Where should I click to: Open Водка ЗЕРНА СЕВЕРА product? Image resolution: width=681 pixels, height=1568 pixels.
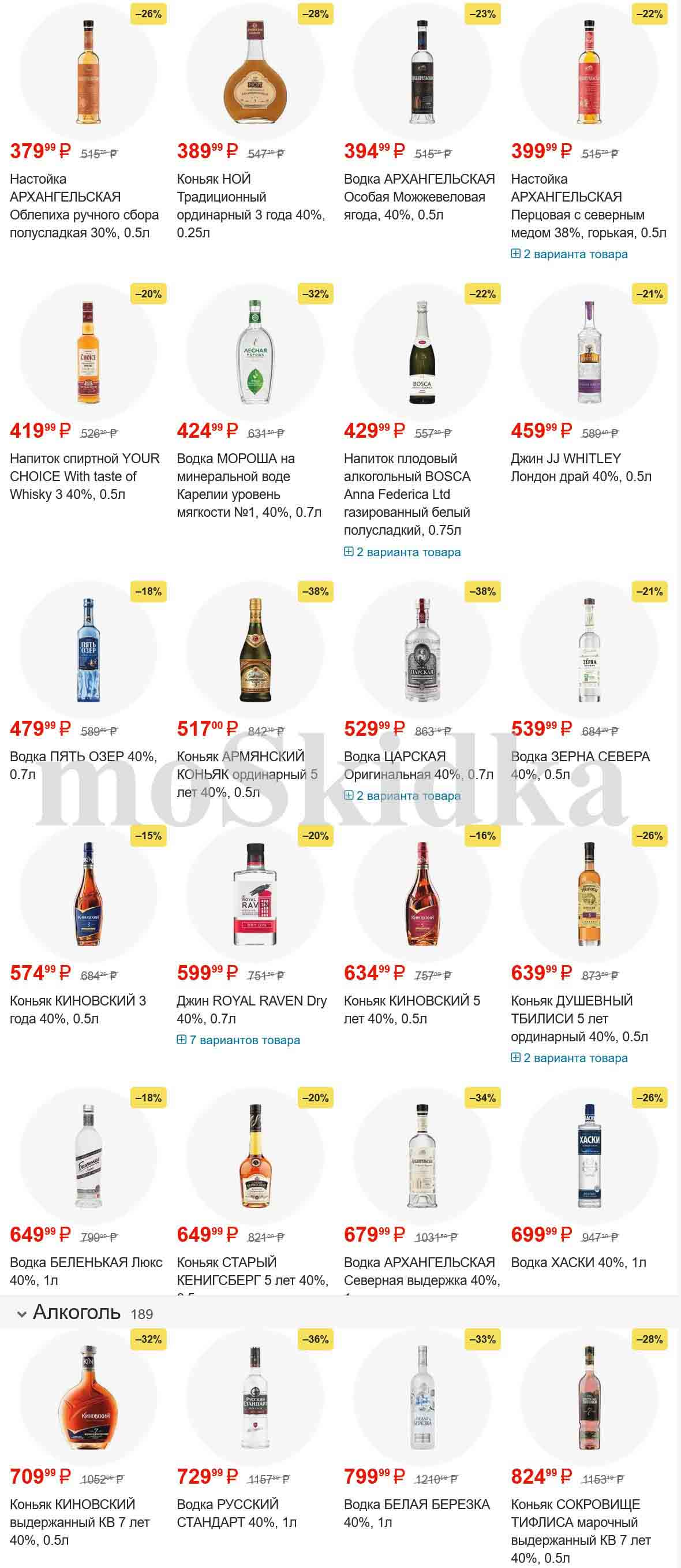pos(580,765)
